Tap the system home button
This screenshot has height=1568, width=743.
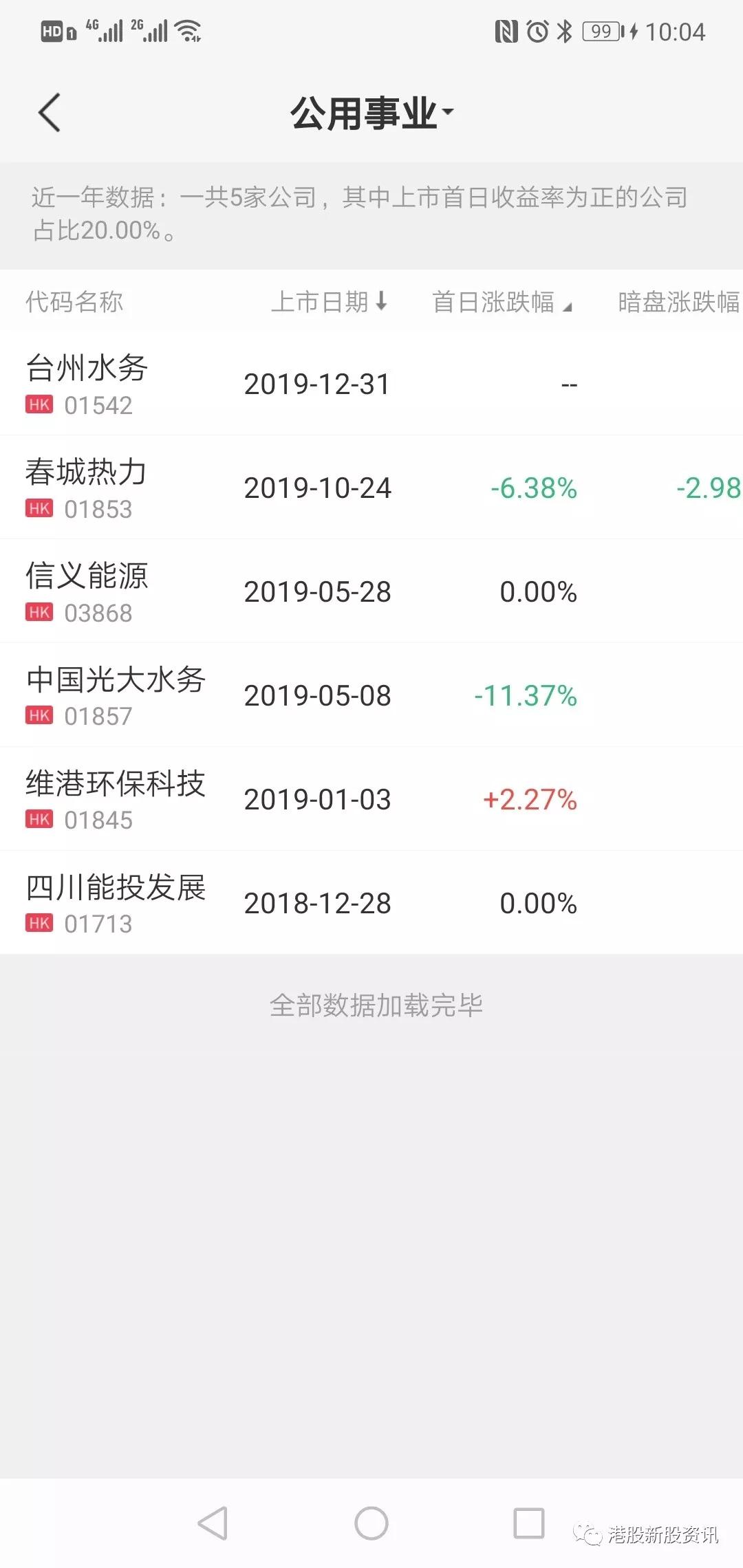pos(371,1523)
